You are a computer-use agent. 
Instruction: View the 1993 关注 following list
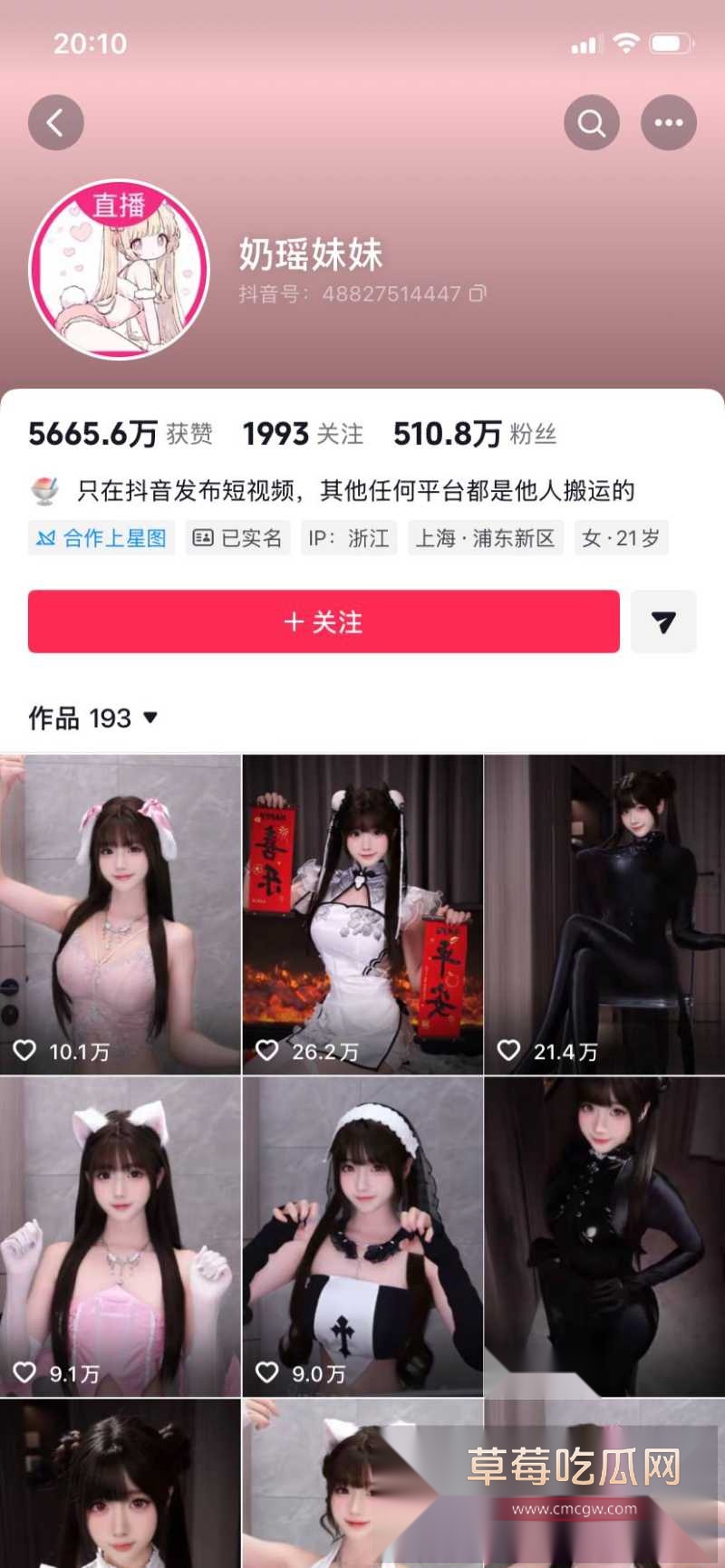tap(302, 434)
